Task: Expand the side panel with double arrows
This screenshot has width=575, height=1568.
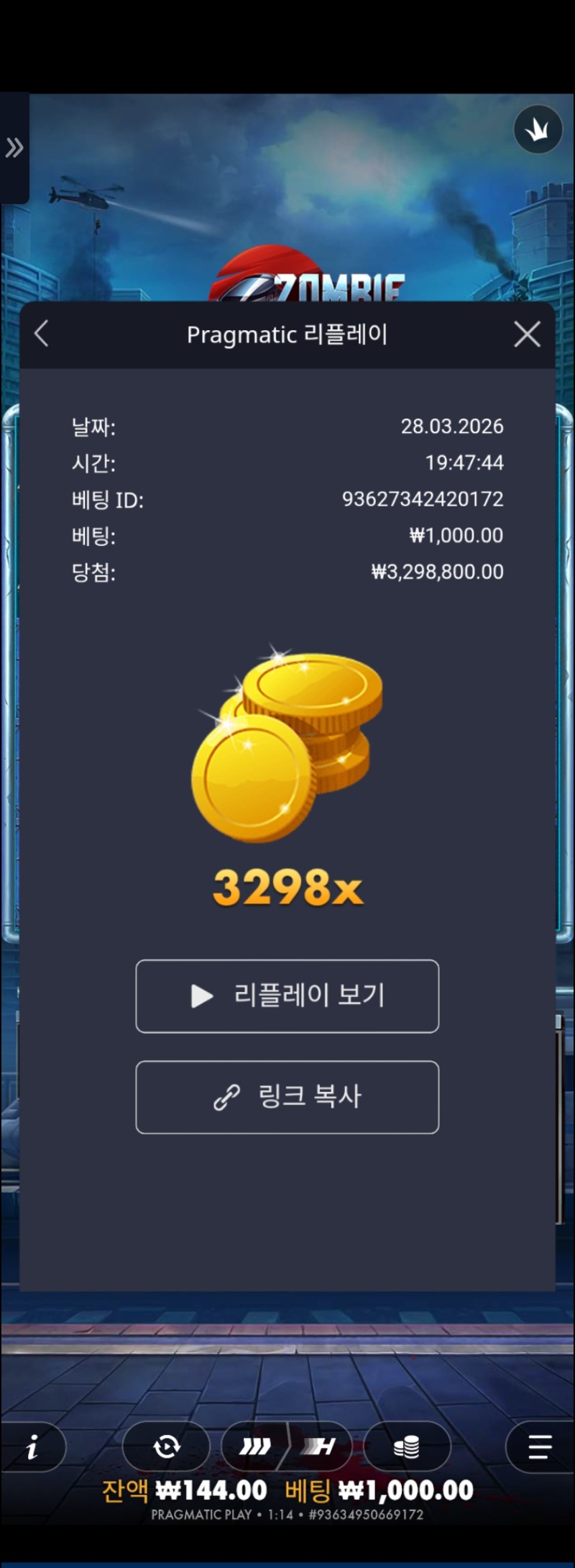Action: pyautogui.click(x=14, y=148)
